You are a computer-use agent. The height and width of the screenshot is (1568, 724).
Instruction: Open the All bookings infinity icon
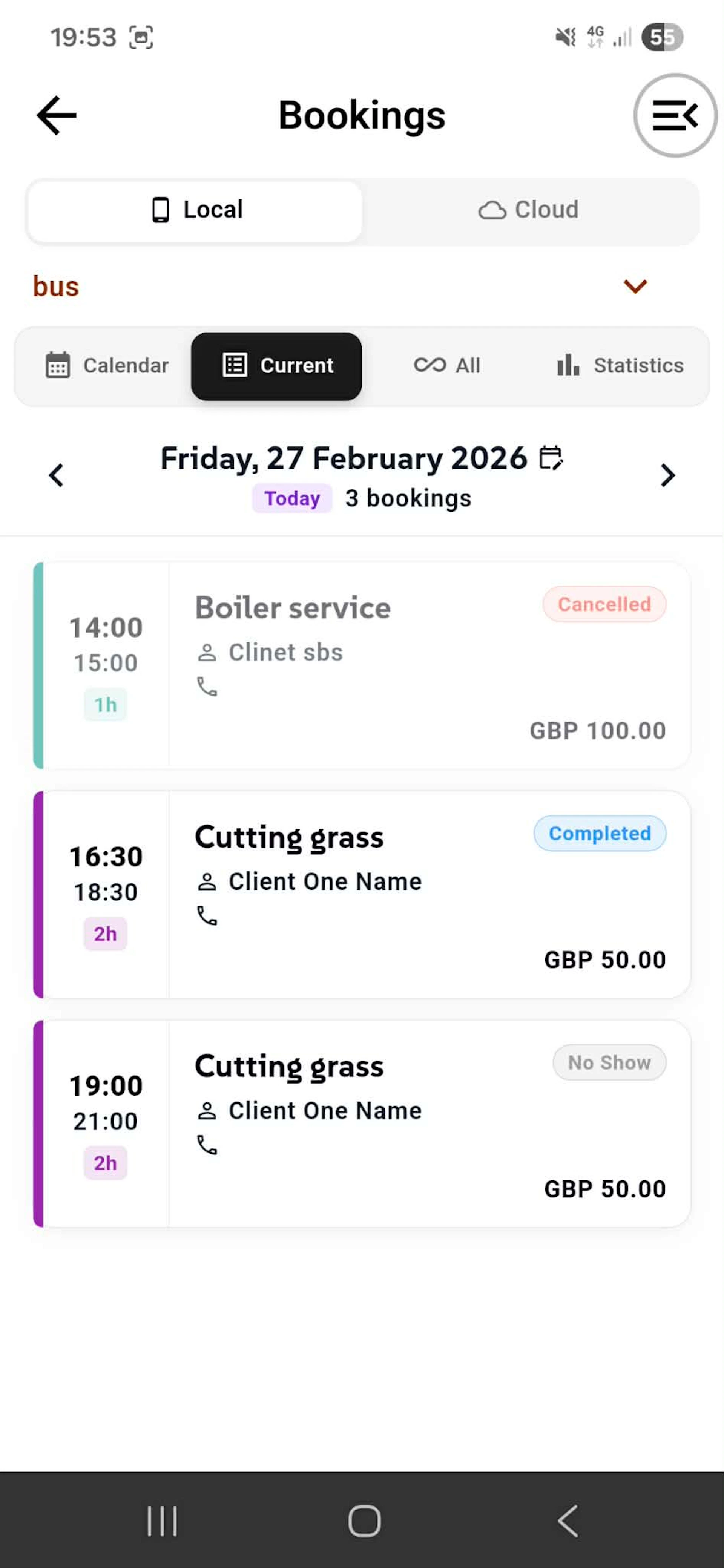(429, 365)
